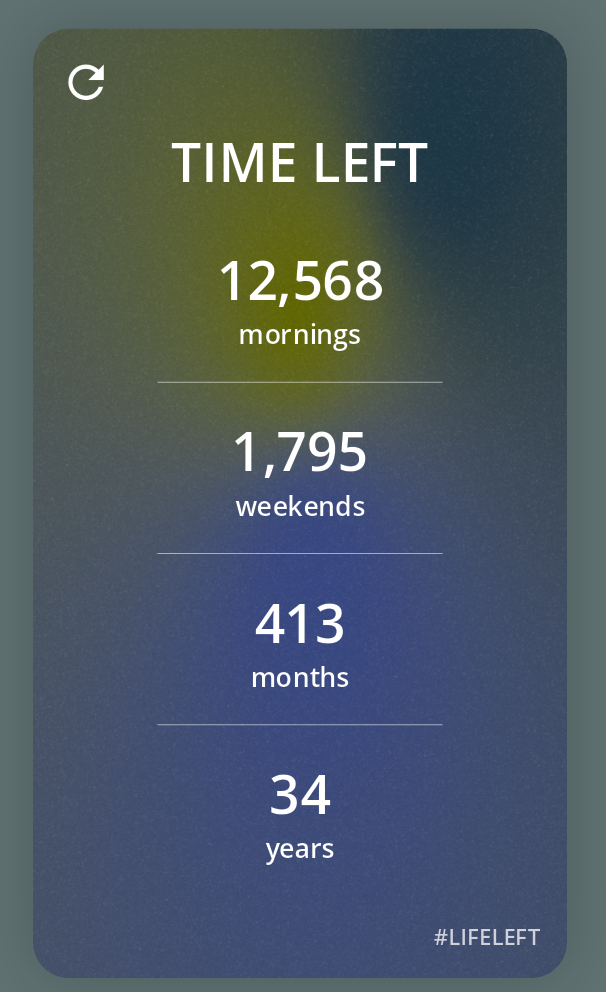Tap the refresh icon to restart
Image resolution: width=606 pixels, height=992 pixels.
tap(86, 82)
